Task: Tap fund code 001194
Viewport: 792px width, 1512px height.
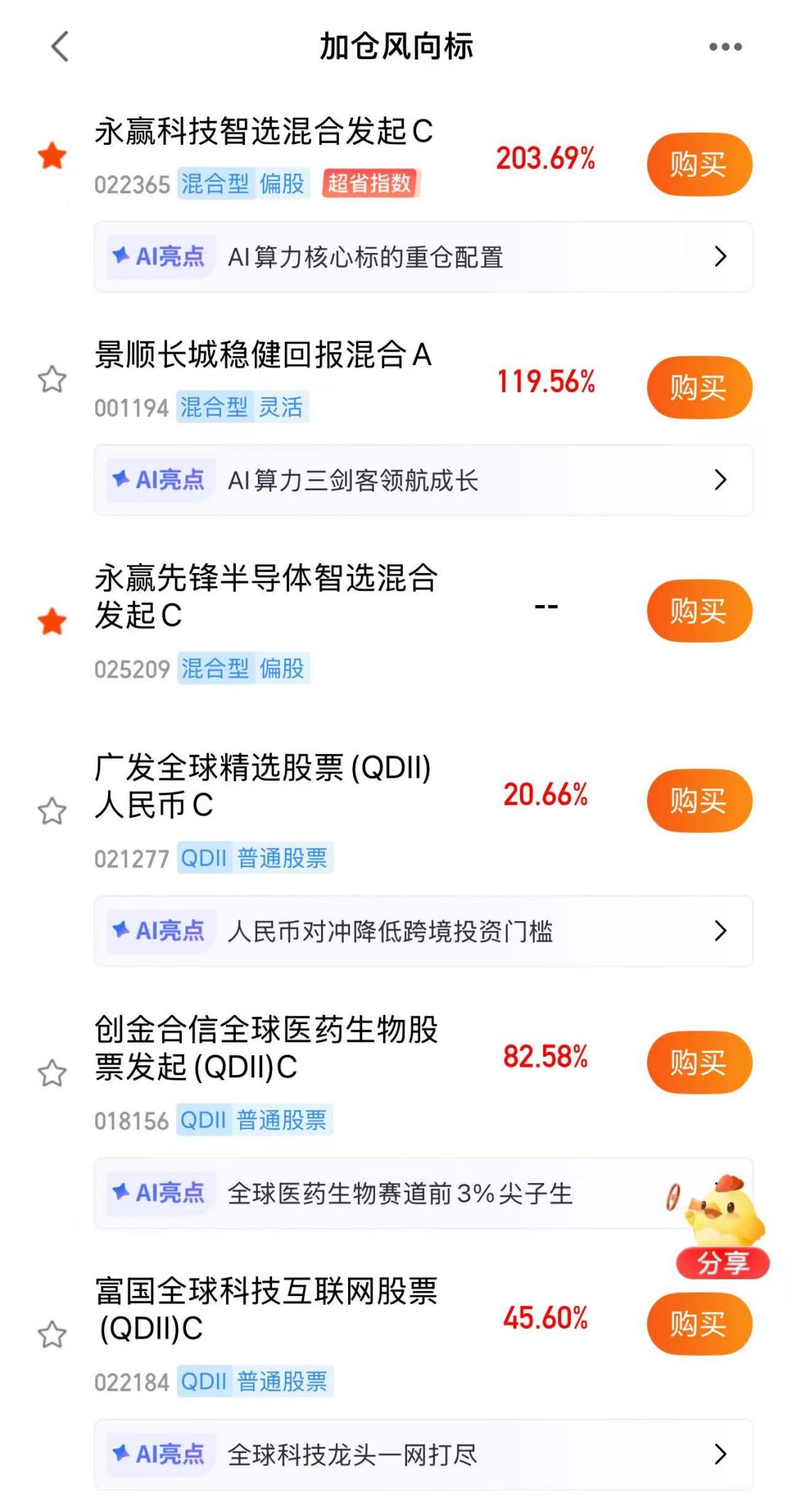Action: 131,406
